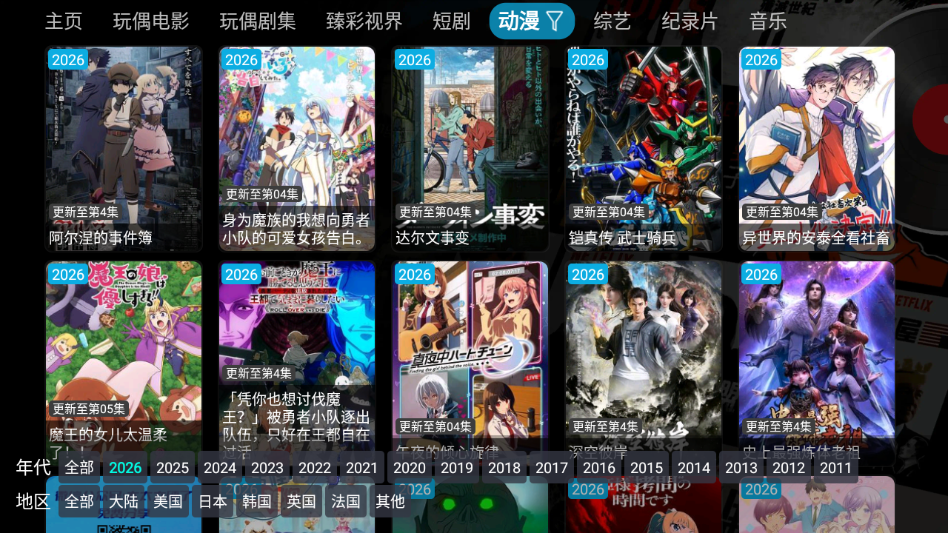The height and width of the screenshot is (533, 948).
Task: Go to the 综艺 tab
Action: 612,21
